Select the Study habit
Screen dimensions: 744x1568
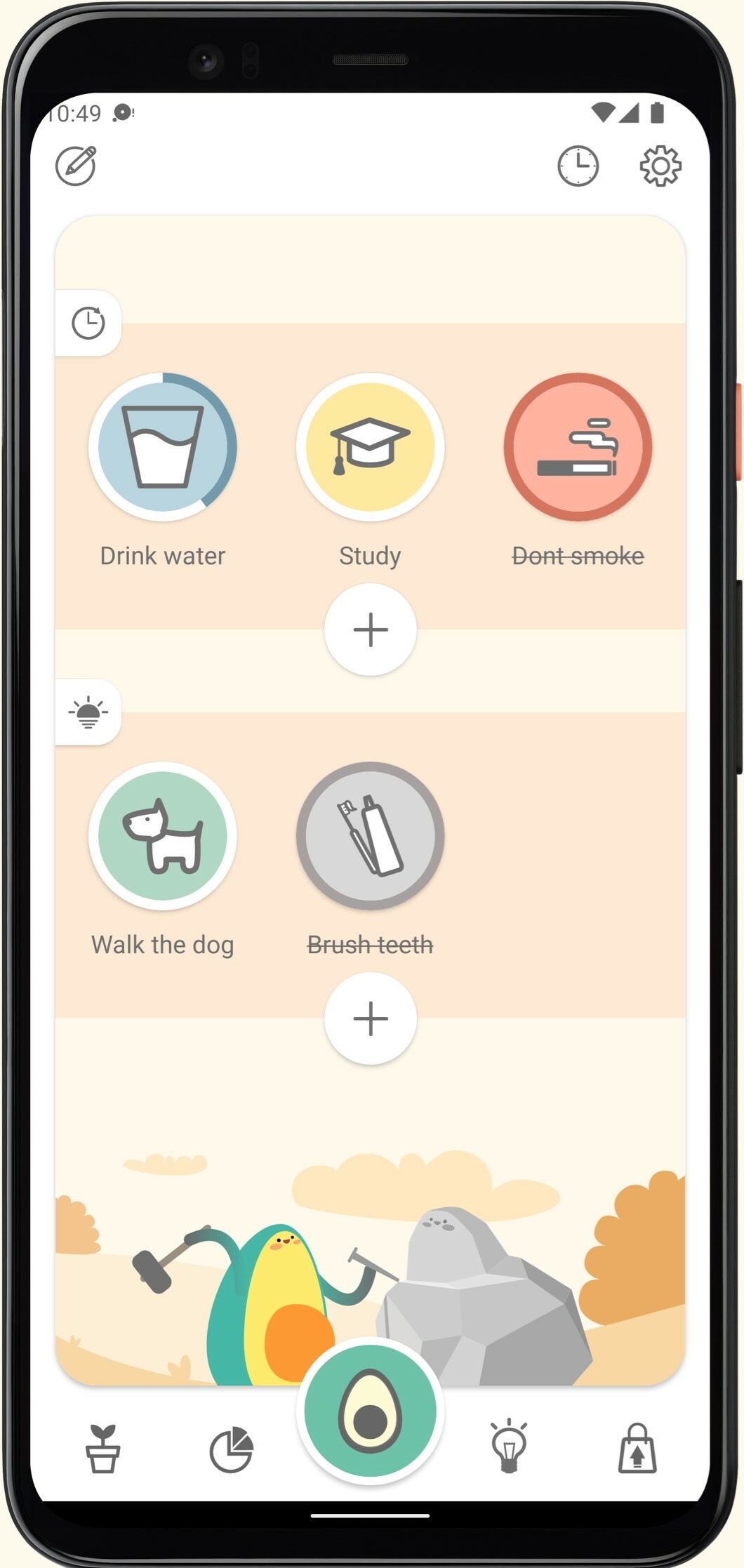tap(370, 447)
